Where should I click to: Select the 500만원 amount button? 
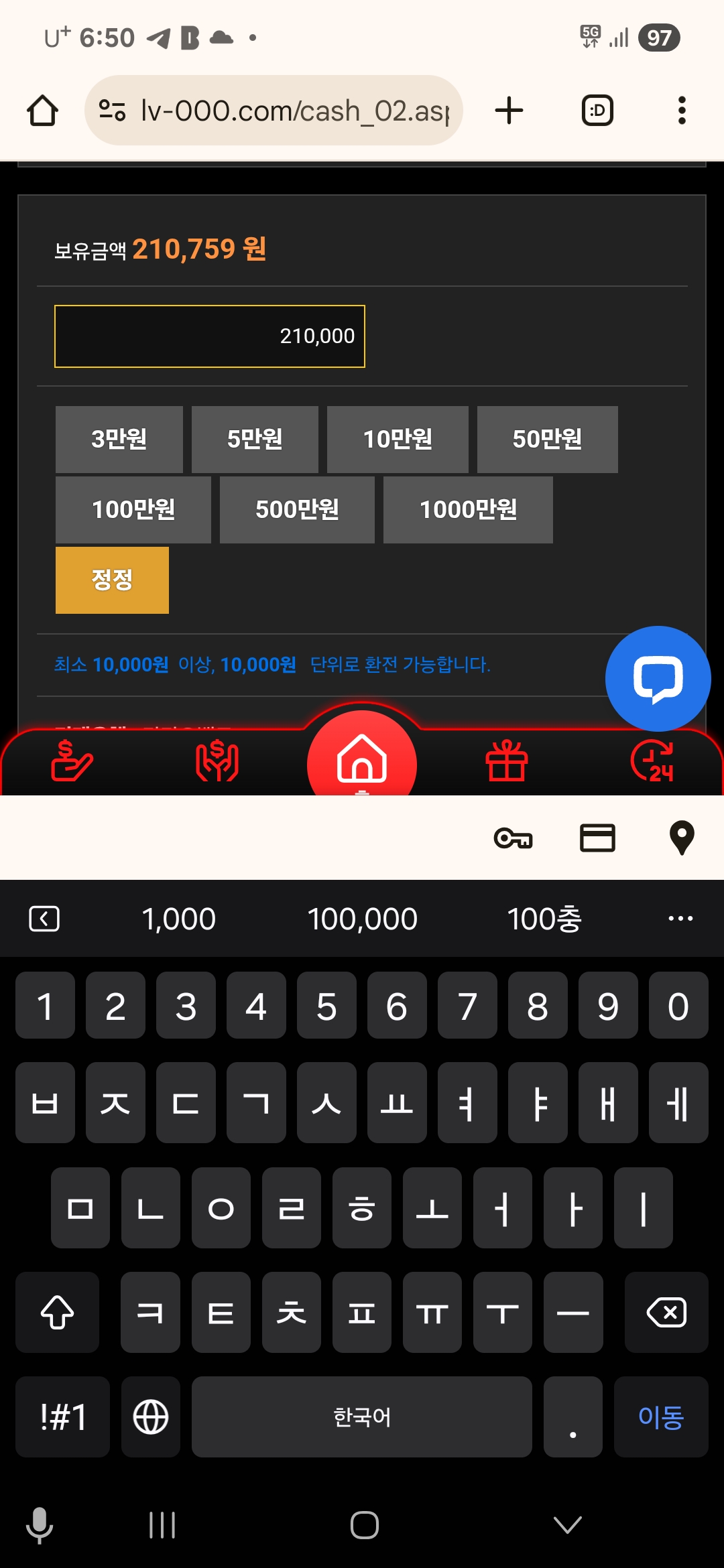coord(297,510)
